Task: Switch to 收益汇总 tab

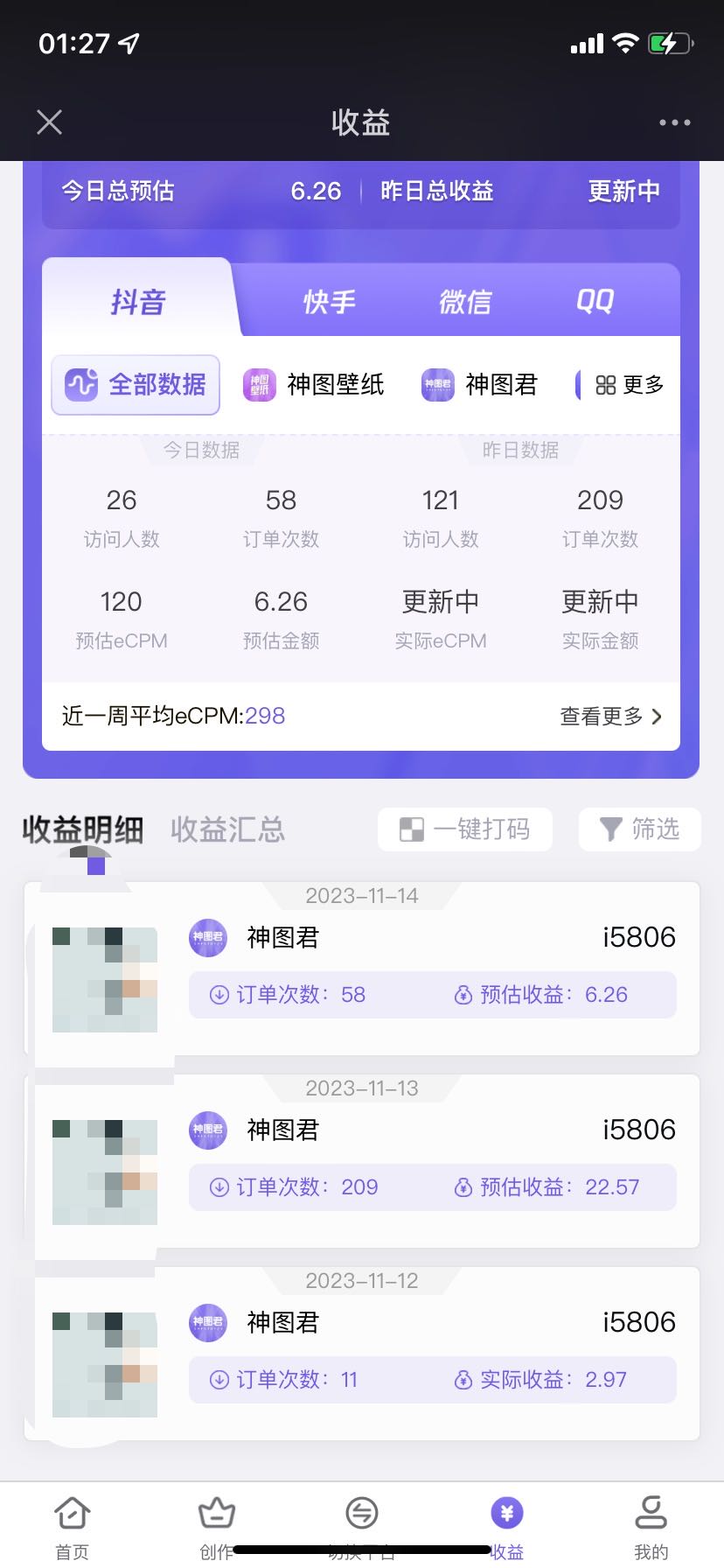Action: (x=227, y=829)
